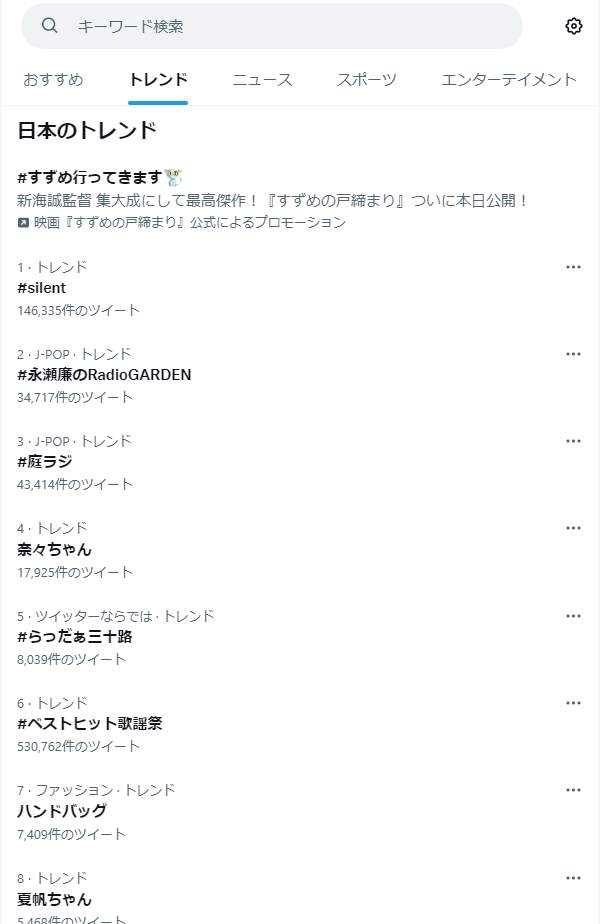600x924 pixels.
Task: Show more options for ハンドバッグ
Action: click(573, 790)
